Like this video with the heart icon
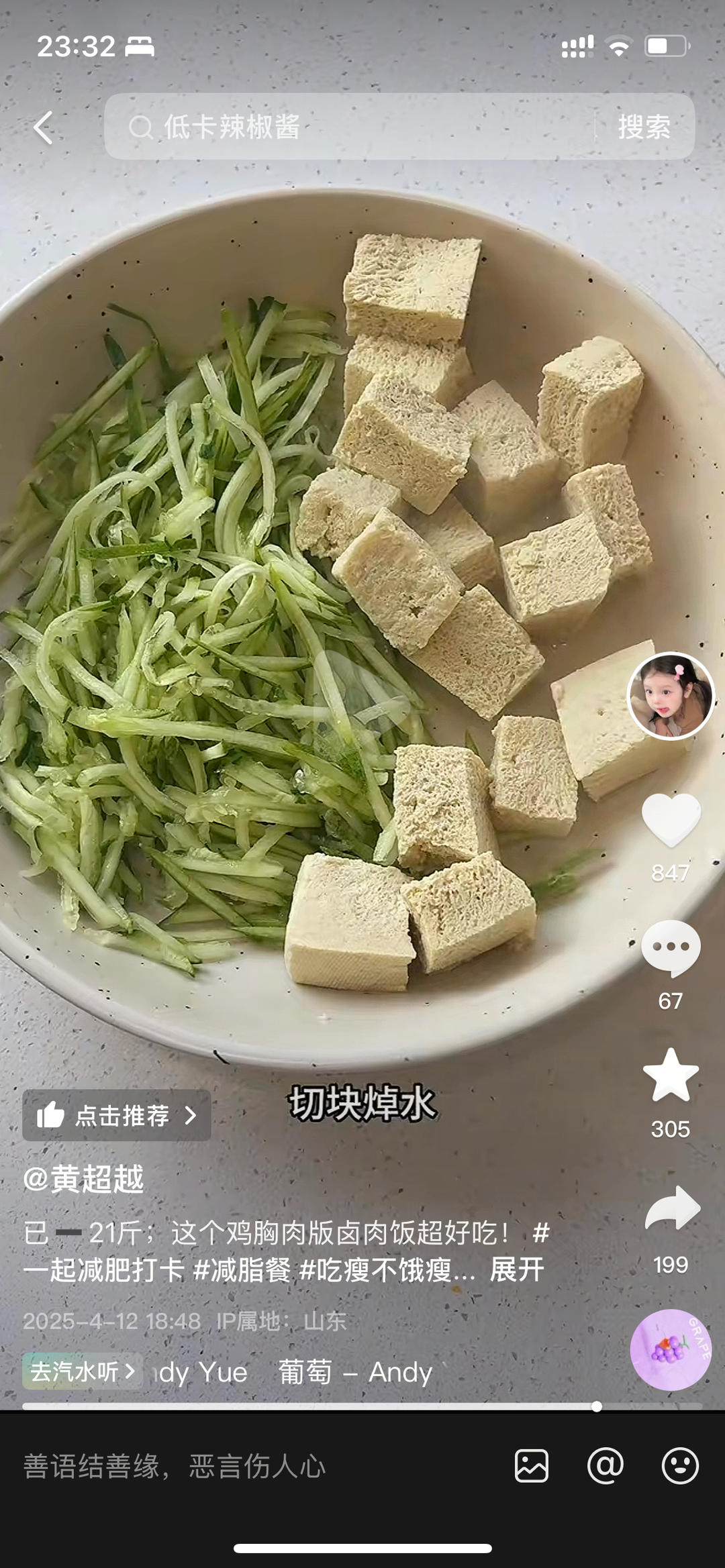 tap(671, 820)
